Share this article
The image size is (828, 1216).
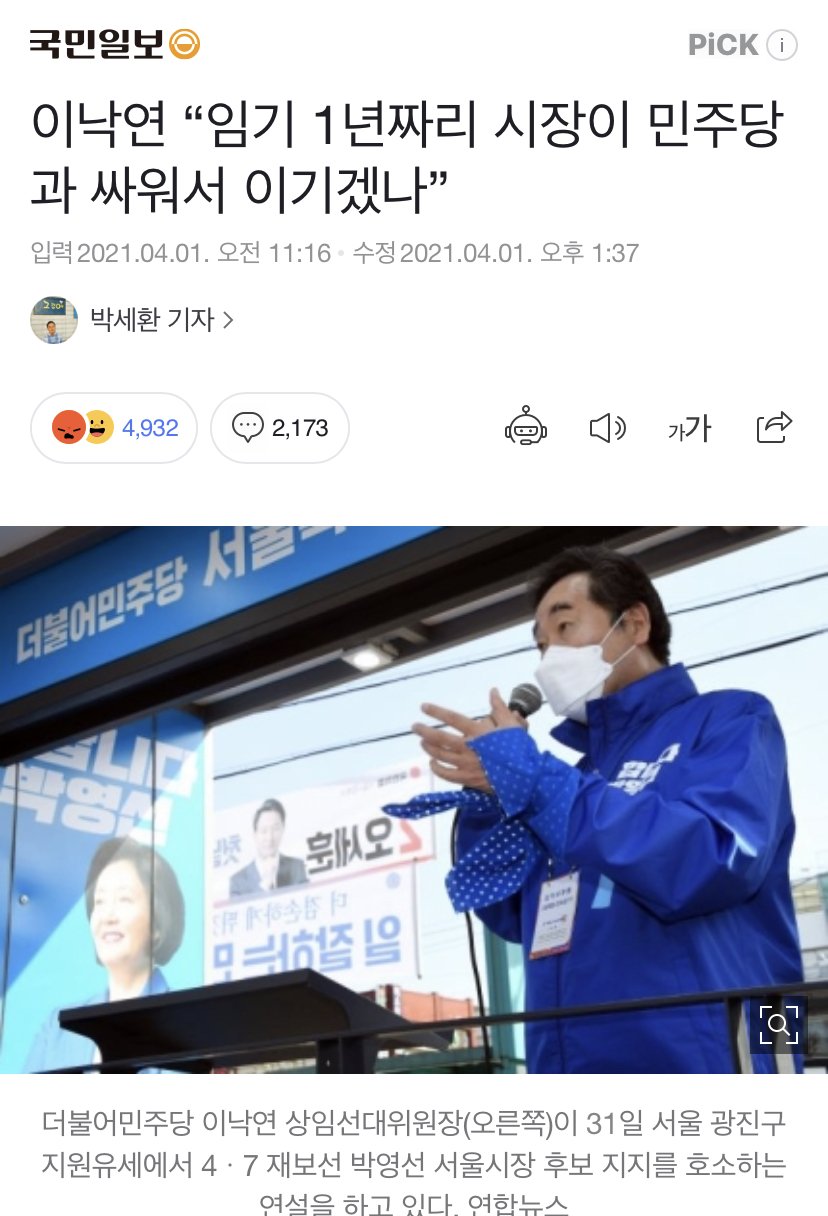pos(774,427)
